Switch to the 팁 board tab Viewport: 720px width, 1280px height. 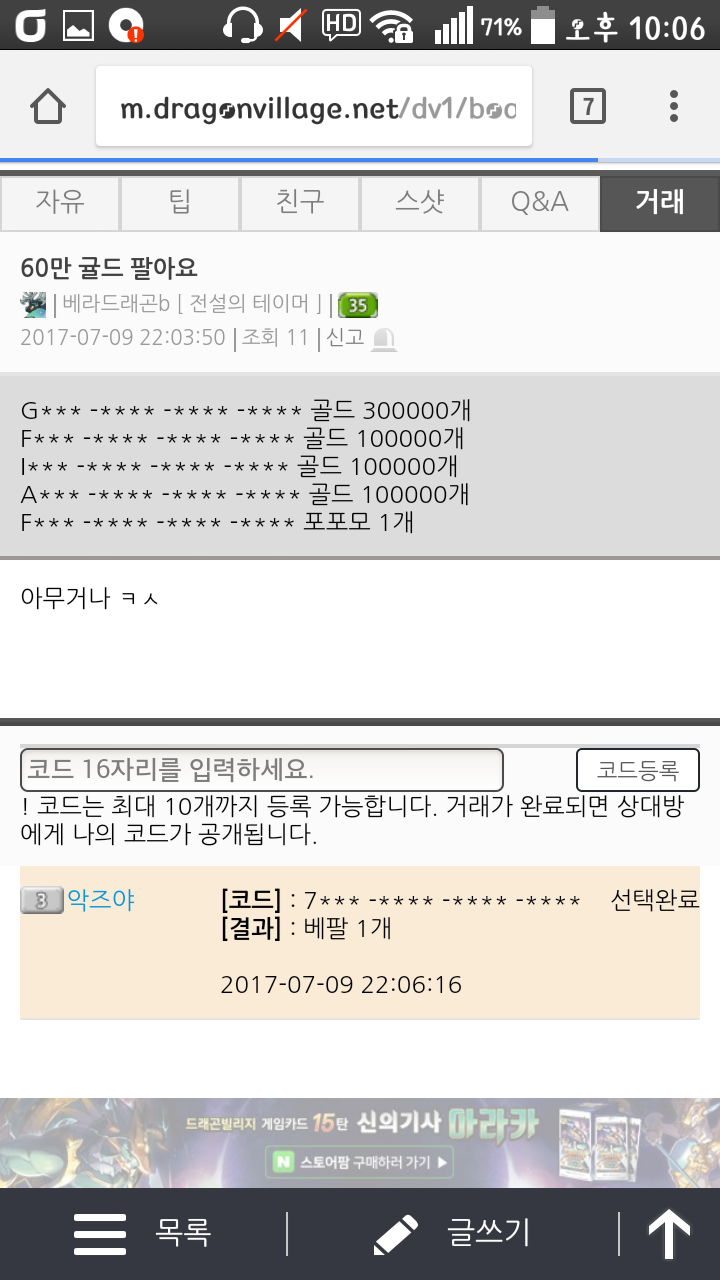tap(180, 203)
